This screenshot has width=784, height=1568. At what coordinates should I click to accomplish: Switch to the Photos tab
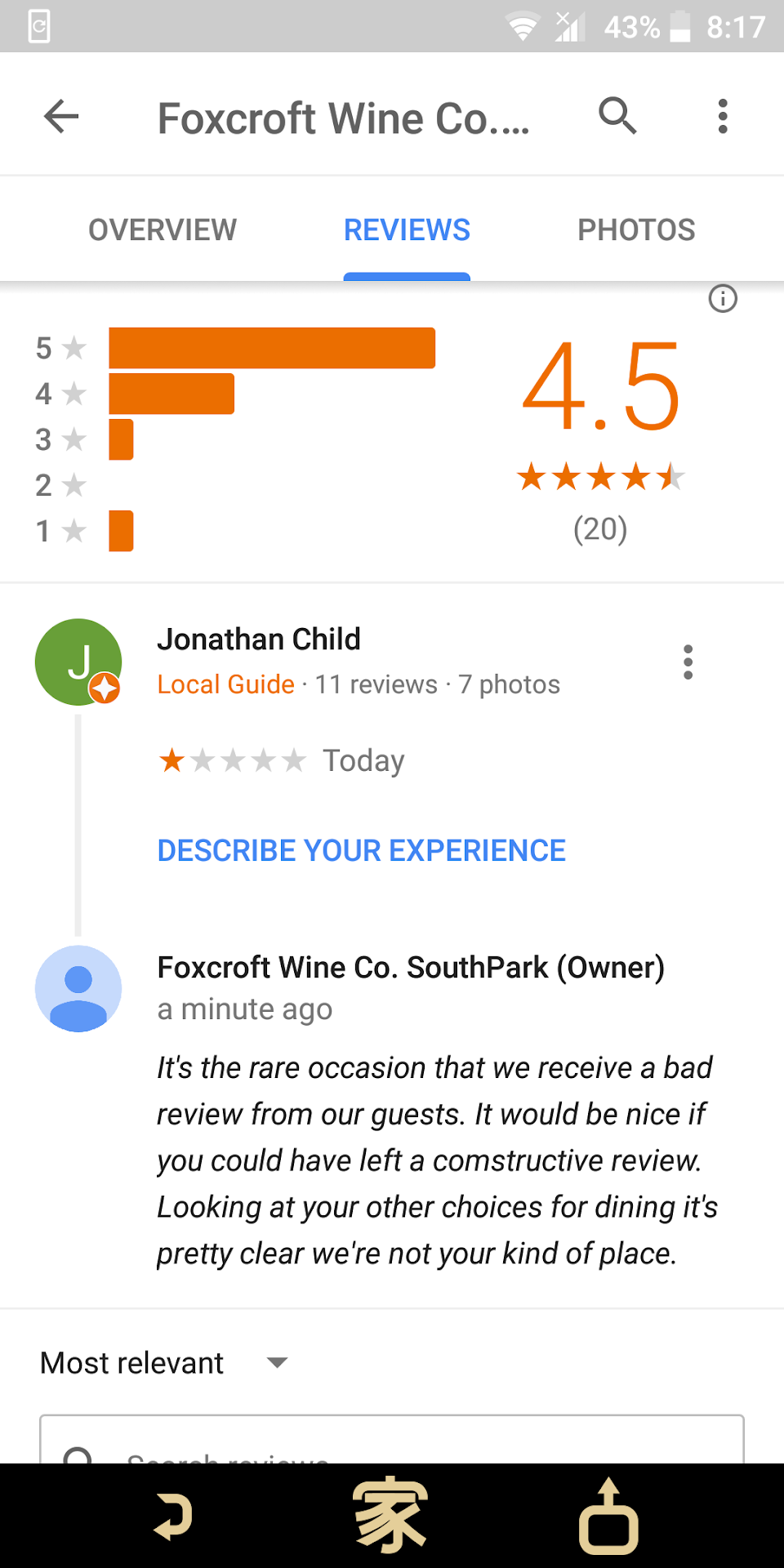636,230
